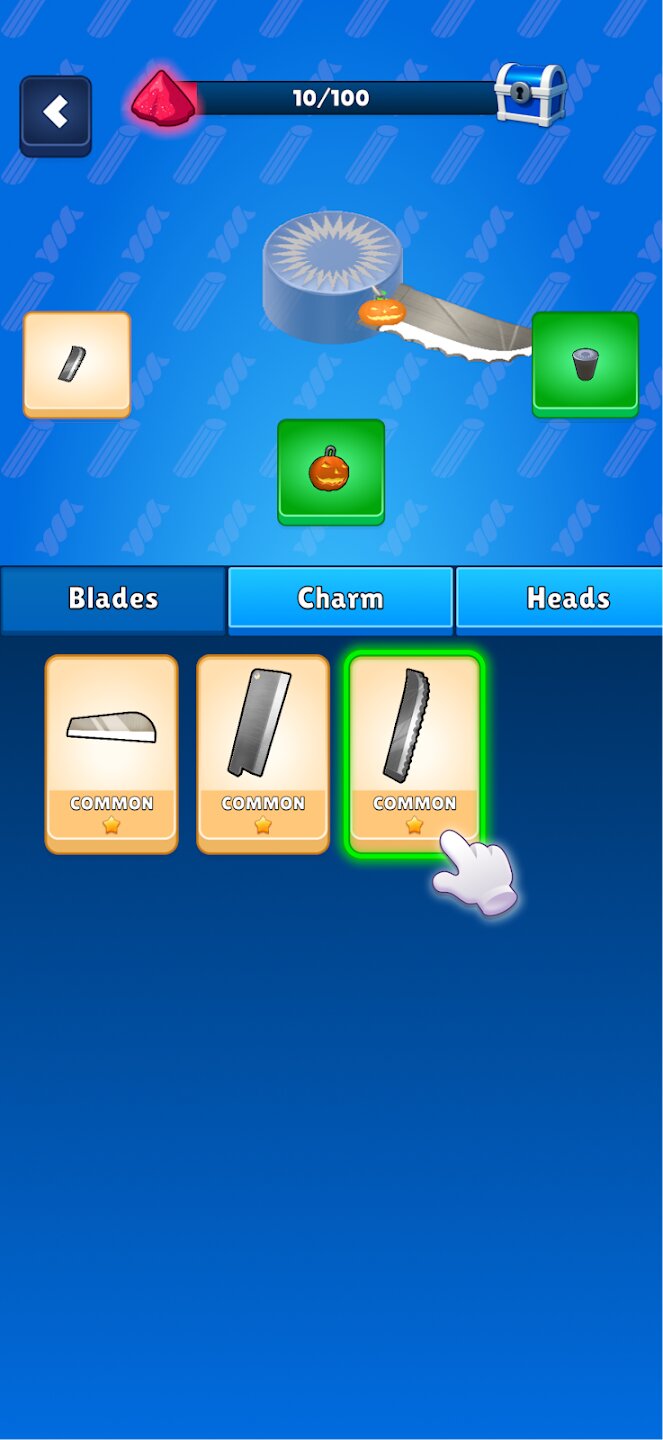Screen dimensions: 663x1440
Task: Select the cleaver blade card
Action: pyautogui.click(x=263, y=753)
